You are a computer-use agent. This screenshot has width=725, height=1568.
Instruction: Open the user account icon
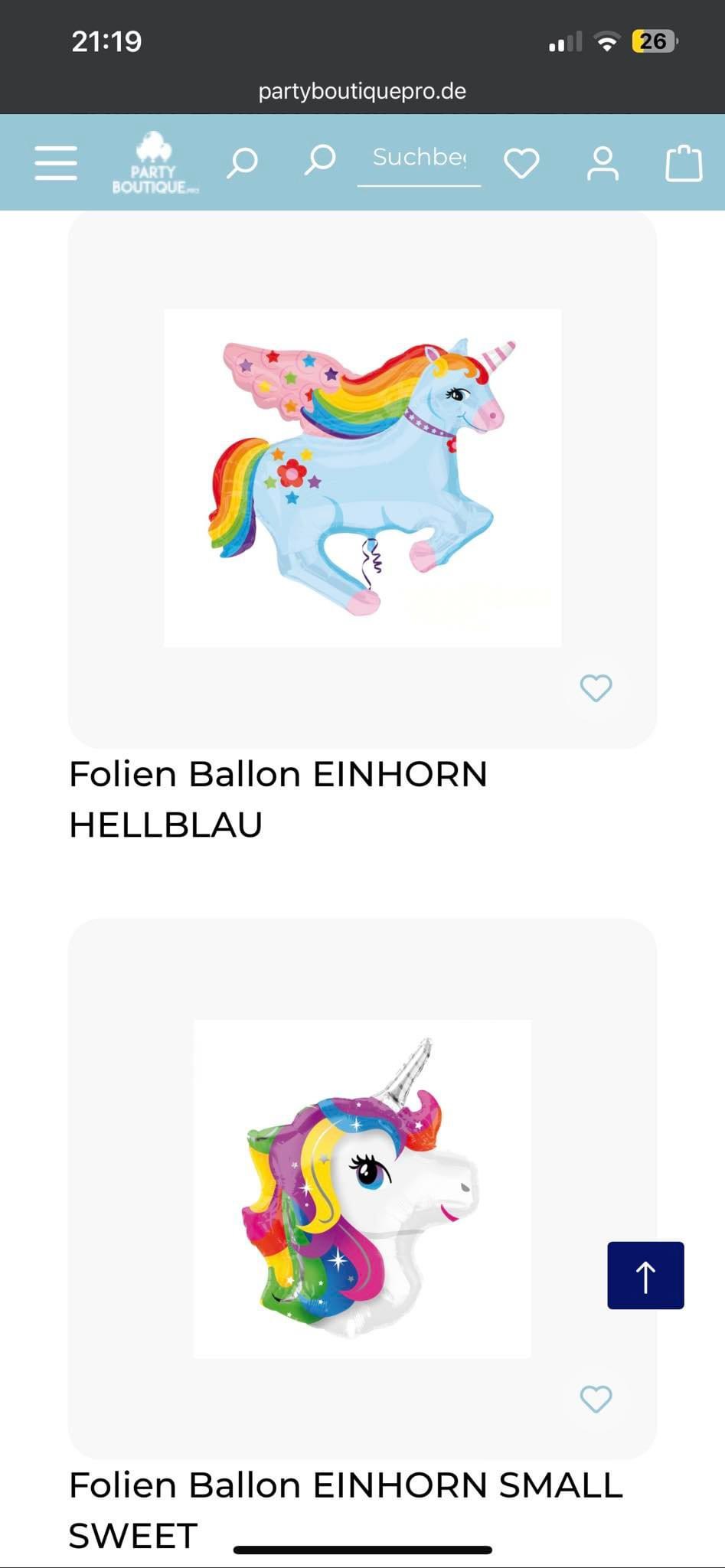603,163
